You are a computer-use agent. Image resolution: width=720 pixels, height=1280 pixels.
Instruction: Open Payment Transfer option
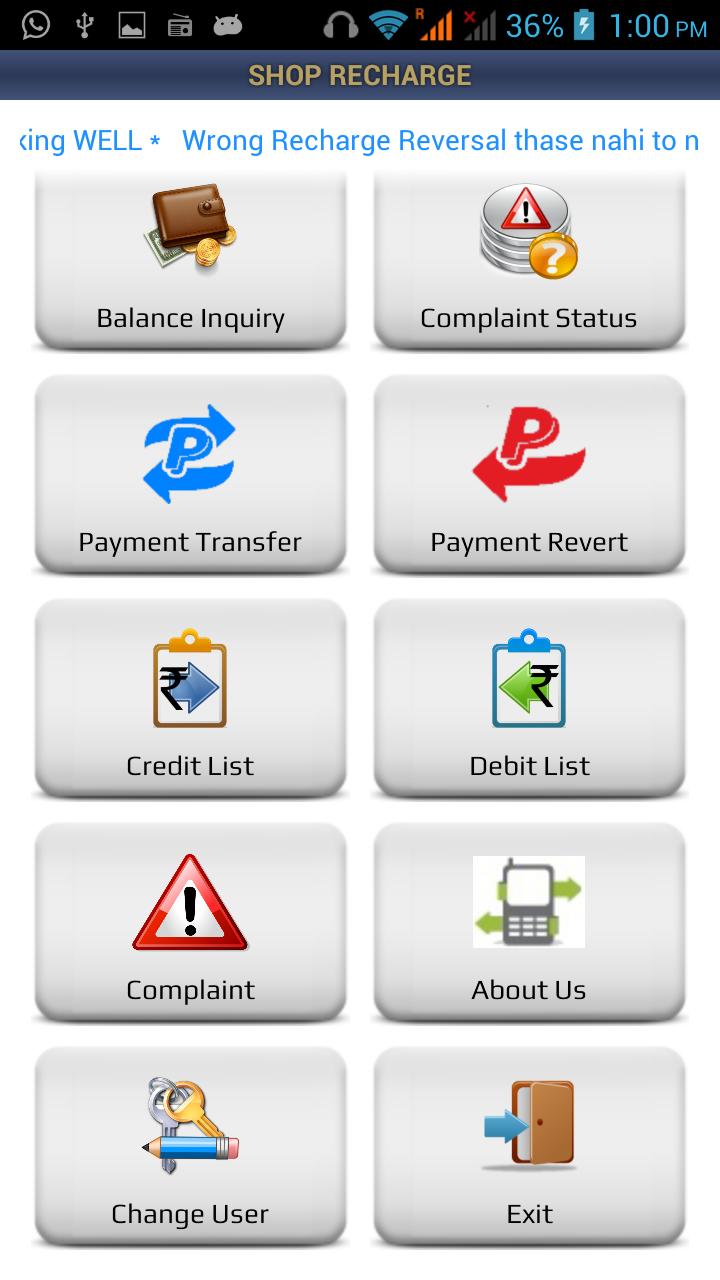(190, 474)
